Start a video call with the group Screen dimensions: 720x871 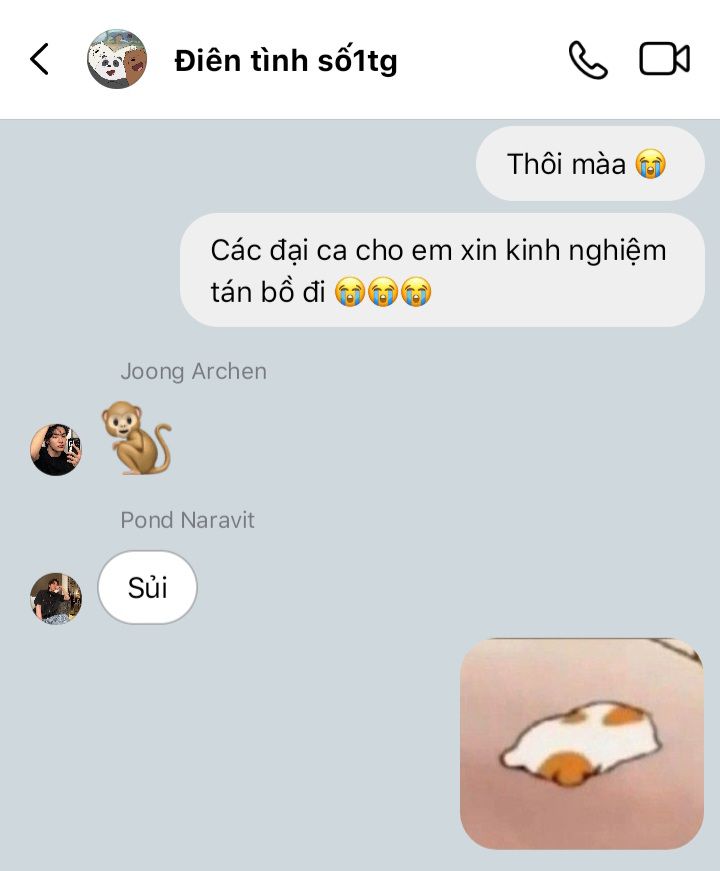click(x=664, y=60)
